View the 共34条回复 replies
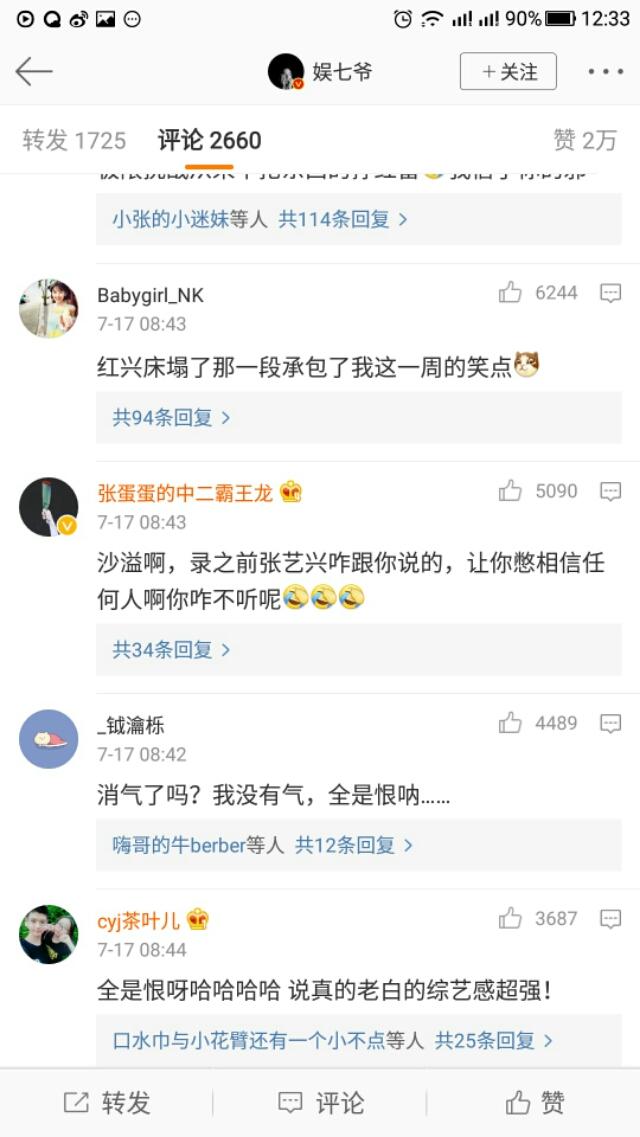640x1137 pixels. click(171, 650)
